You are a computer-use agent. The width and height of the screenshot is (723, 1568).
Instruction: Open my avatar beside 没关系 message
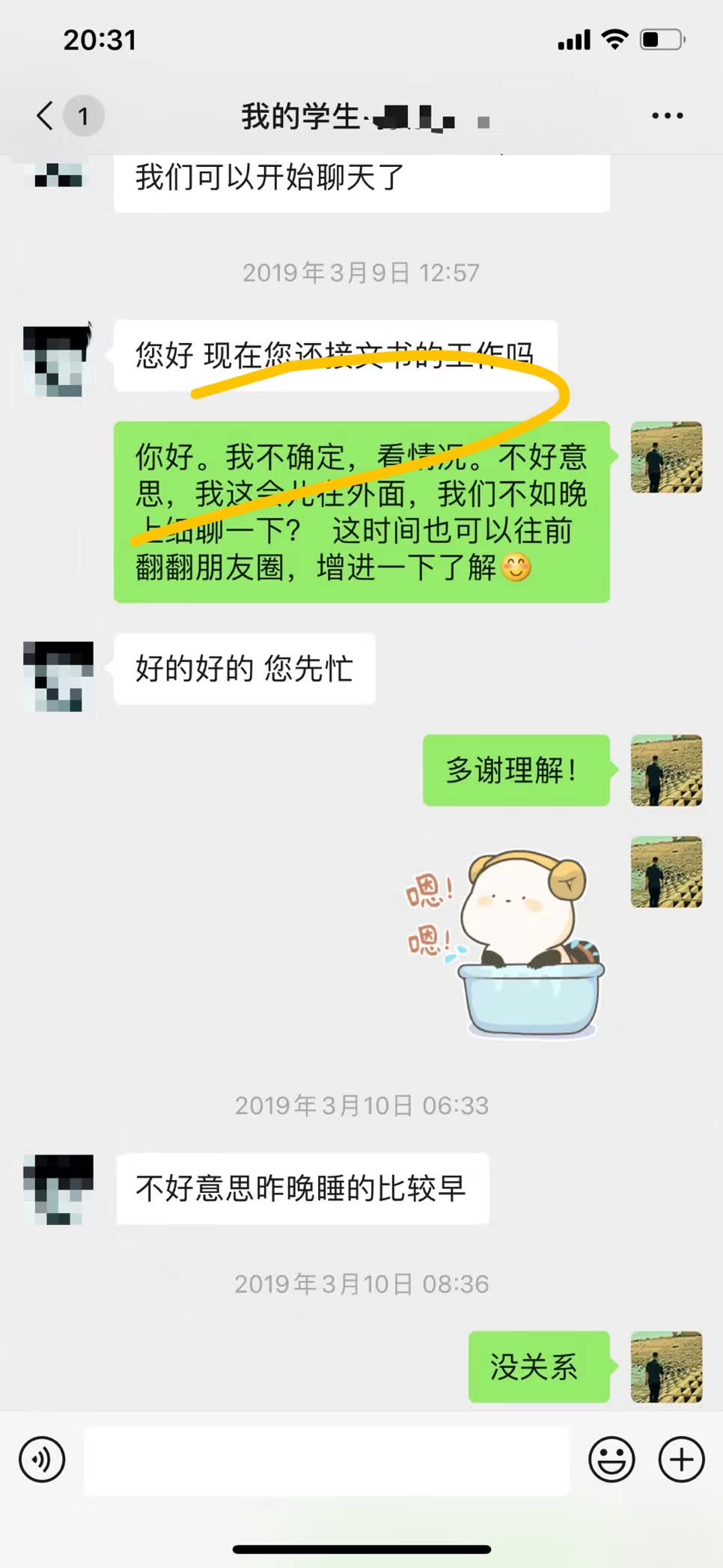pos(666,1367)
